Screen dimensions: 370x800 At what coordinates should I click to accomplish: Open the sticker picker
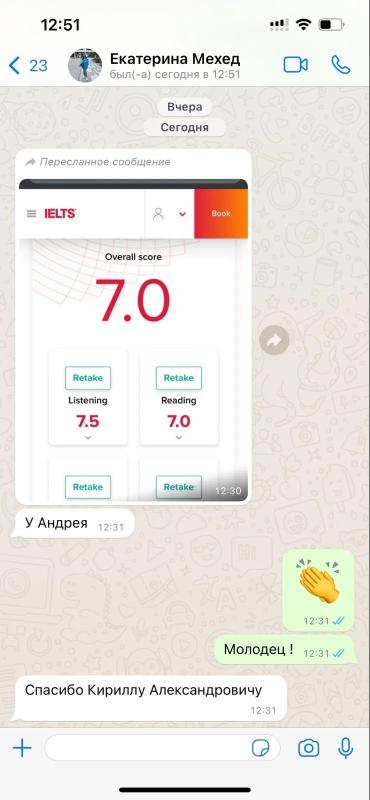point(261,748)
